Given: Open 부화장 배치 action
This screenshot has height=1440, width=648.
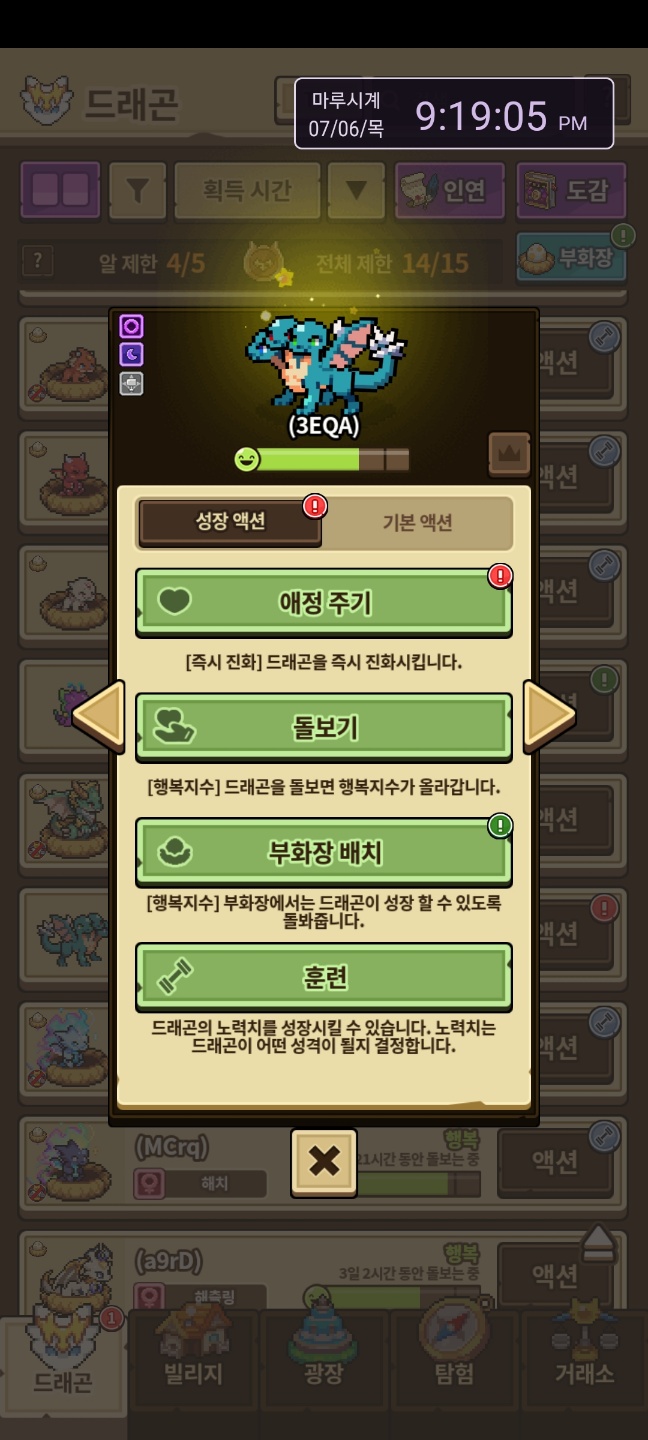Looking at the screenshot, I should coord(324,852).
